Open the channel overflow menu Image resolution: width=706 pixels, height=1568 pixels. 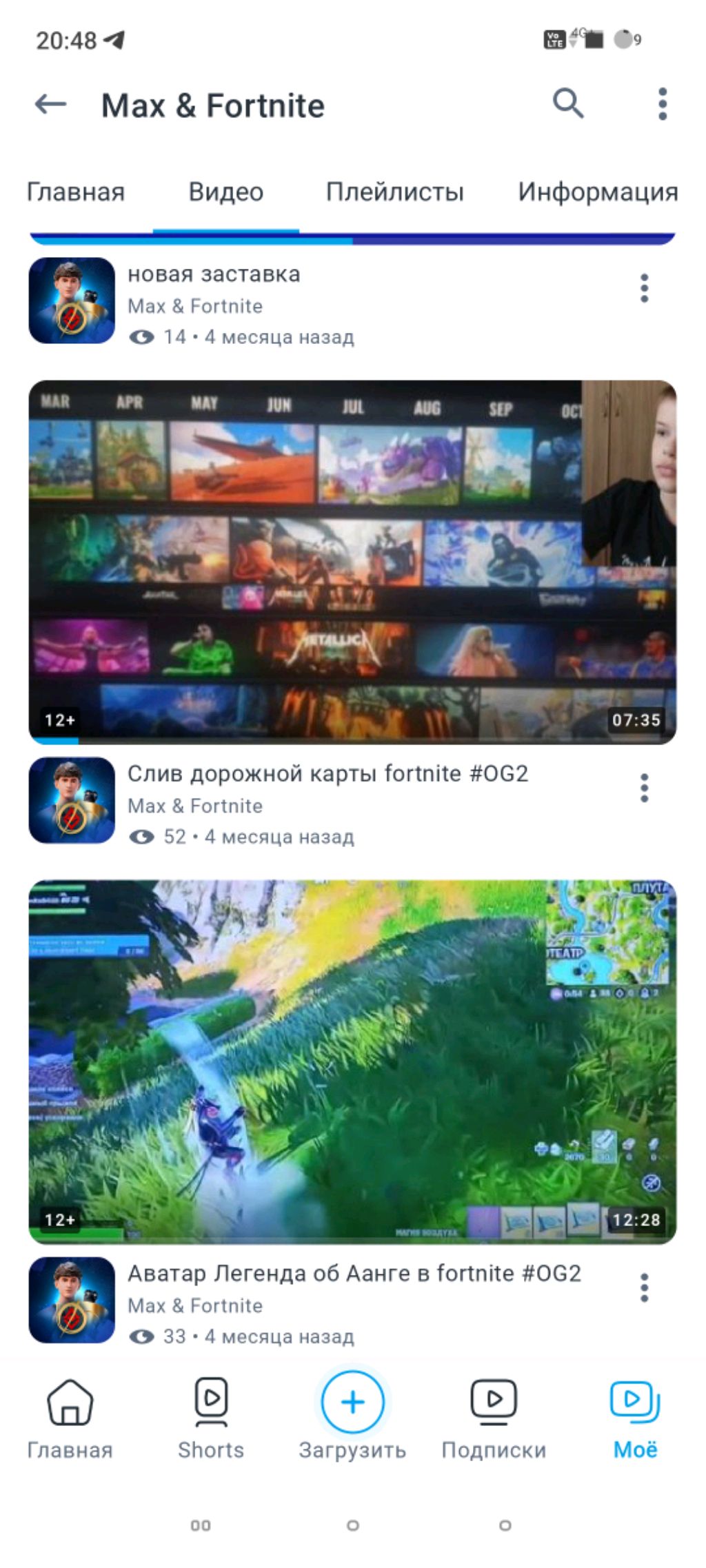click(662, 104)
